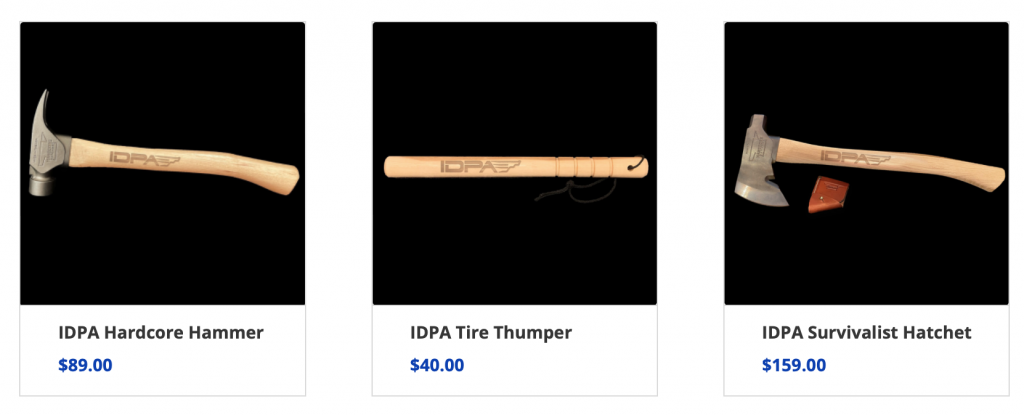Select the IDPA Survivalist Hatchet card
The width and height of the screenshot is (1024, 415).
point(866,332)
